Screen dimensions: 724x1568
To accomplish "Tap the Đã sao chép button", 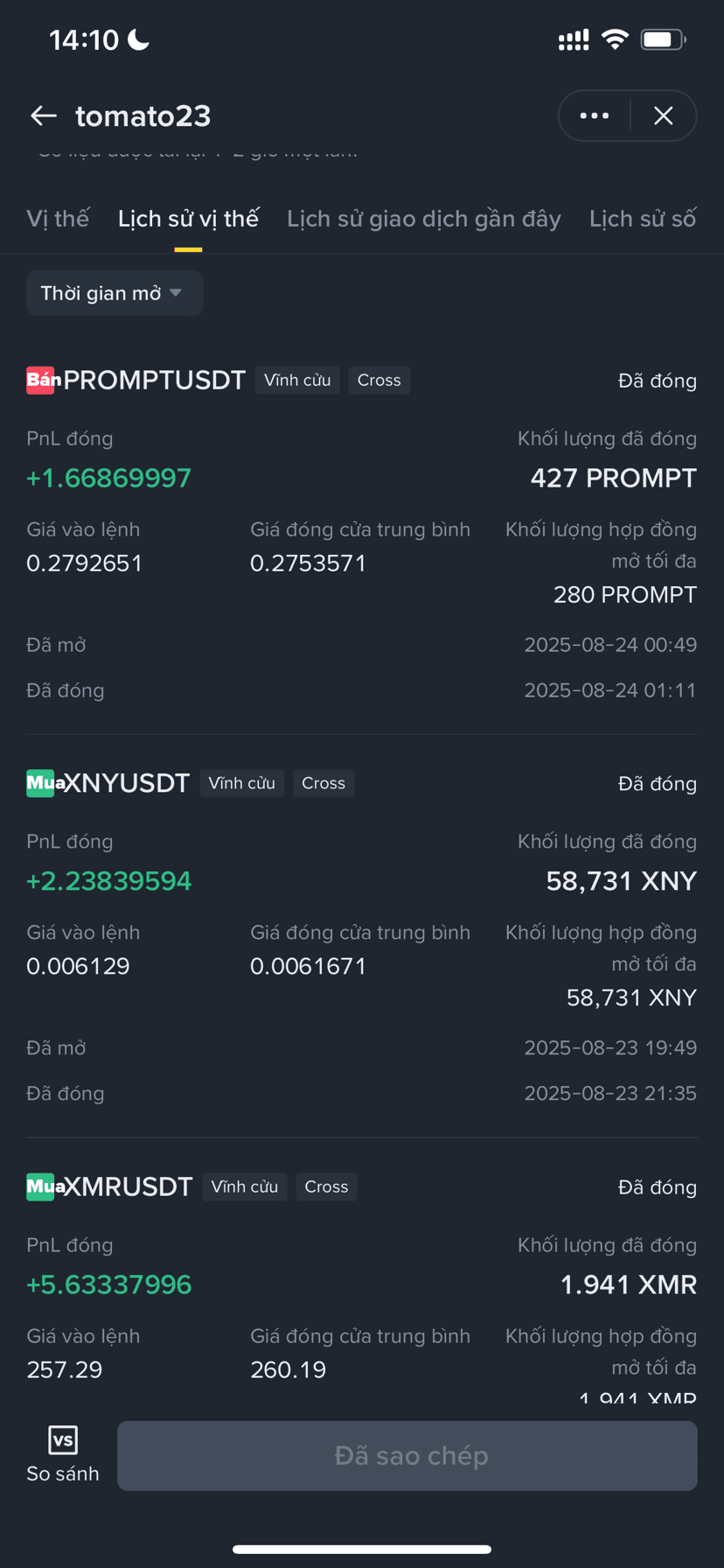I will pos(407,1456).
